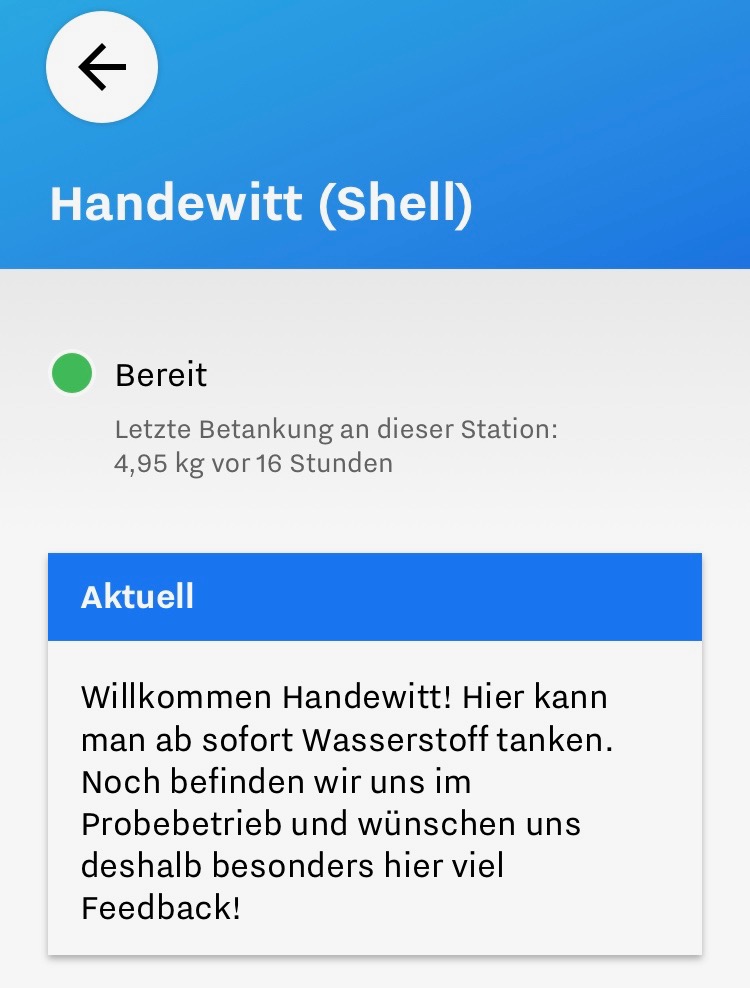
Task: Expand the last refueling details
Action: (336, 446)
